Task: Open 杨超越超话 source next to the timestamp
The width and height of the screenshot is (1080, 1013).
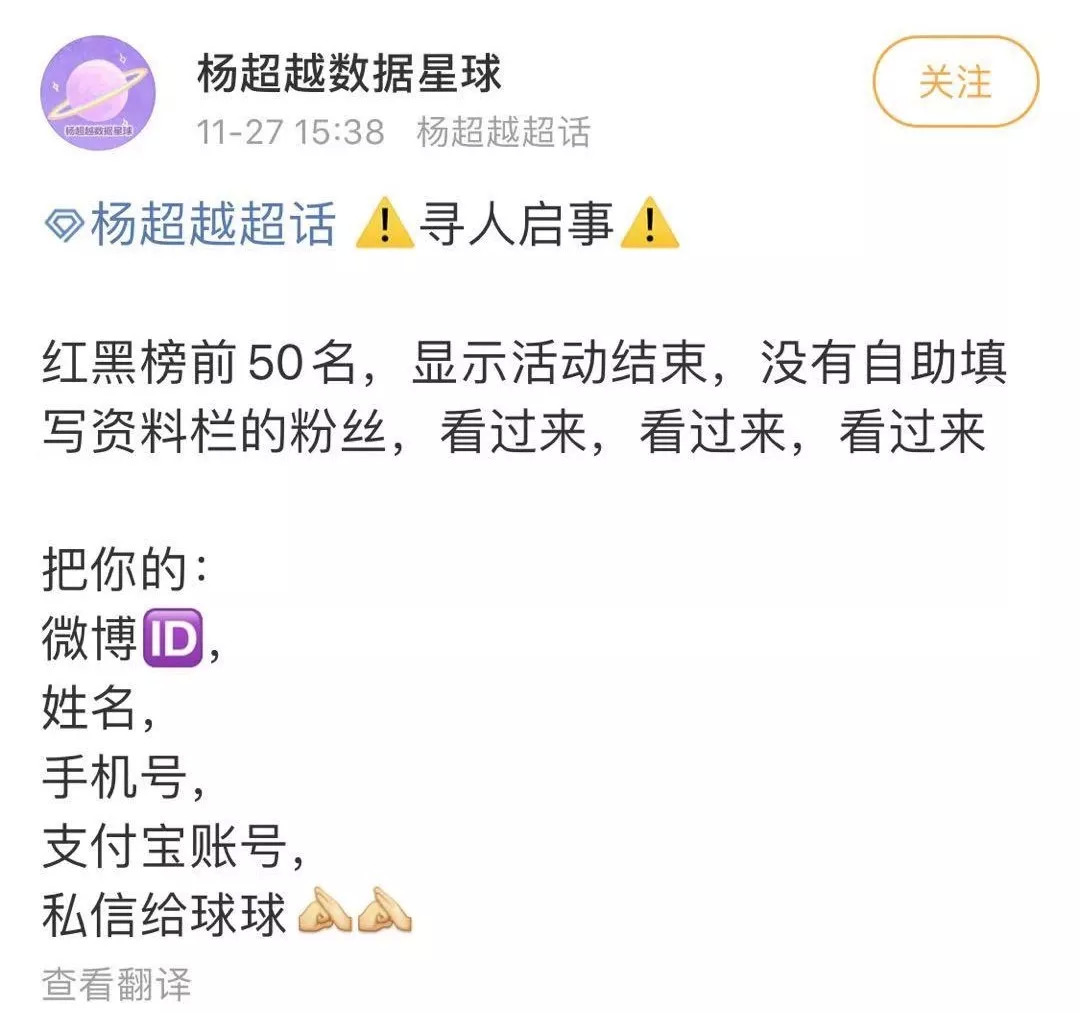Action: tap(503, 132)
